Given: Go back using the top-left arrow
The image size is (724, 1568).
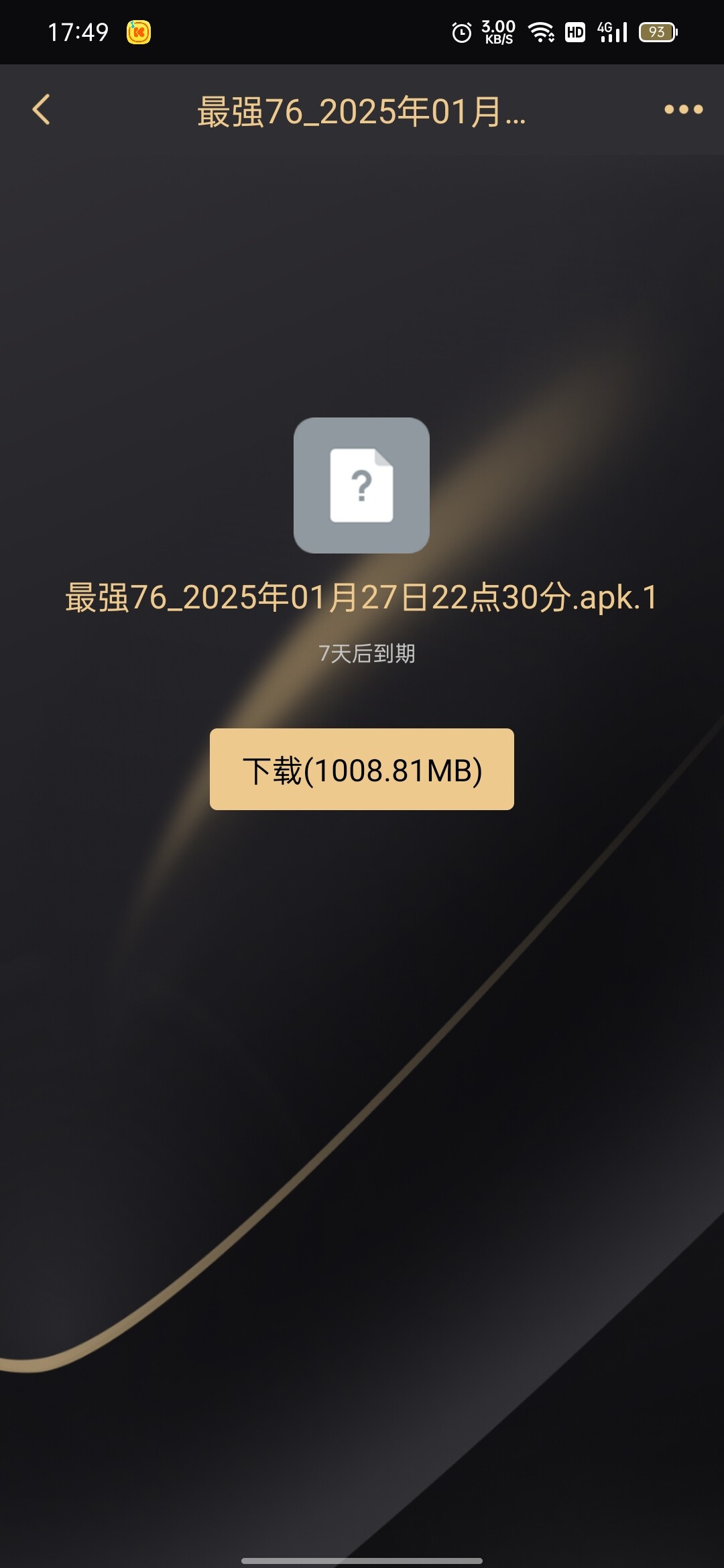Looking at the screenshot, I should pos(42,109).
